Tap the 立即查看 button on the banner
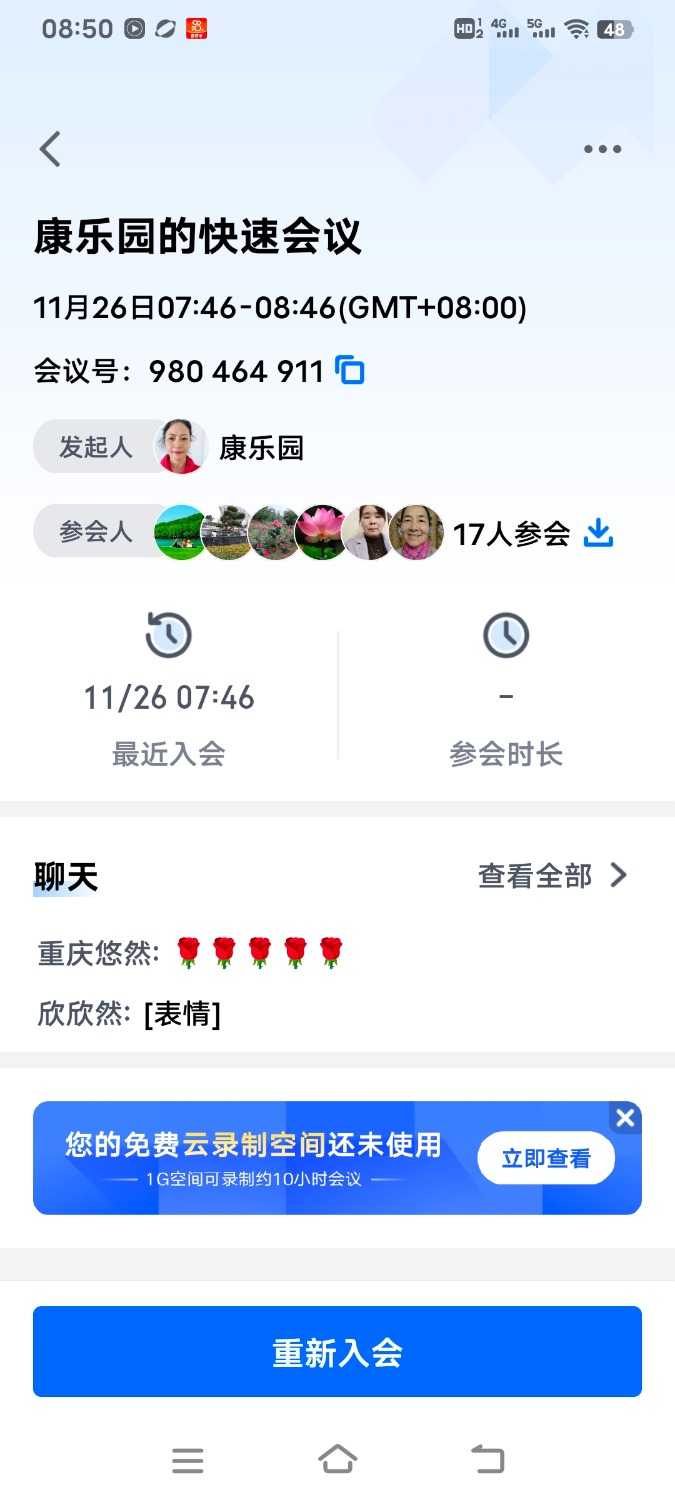Image resolution: width=675 pixels, height=1500 pixels. point(545,1158)
